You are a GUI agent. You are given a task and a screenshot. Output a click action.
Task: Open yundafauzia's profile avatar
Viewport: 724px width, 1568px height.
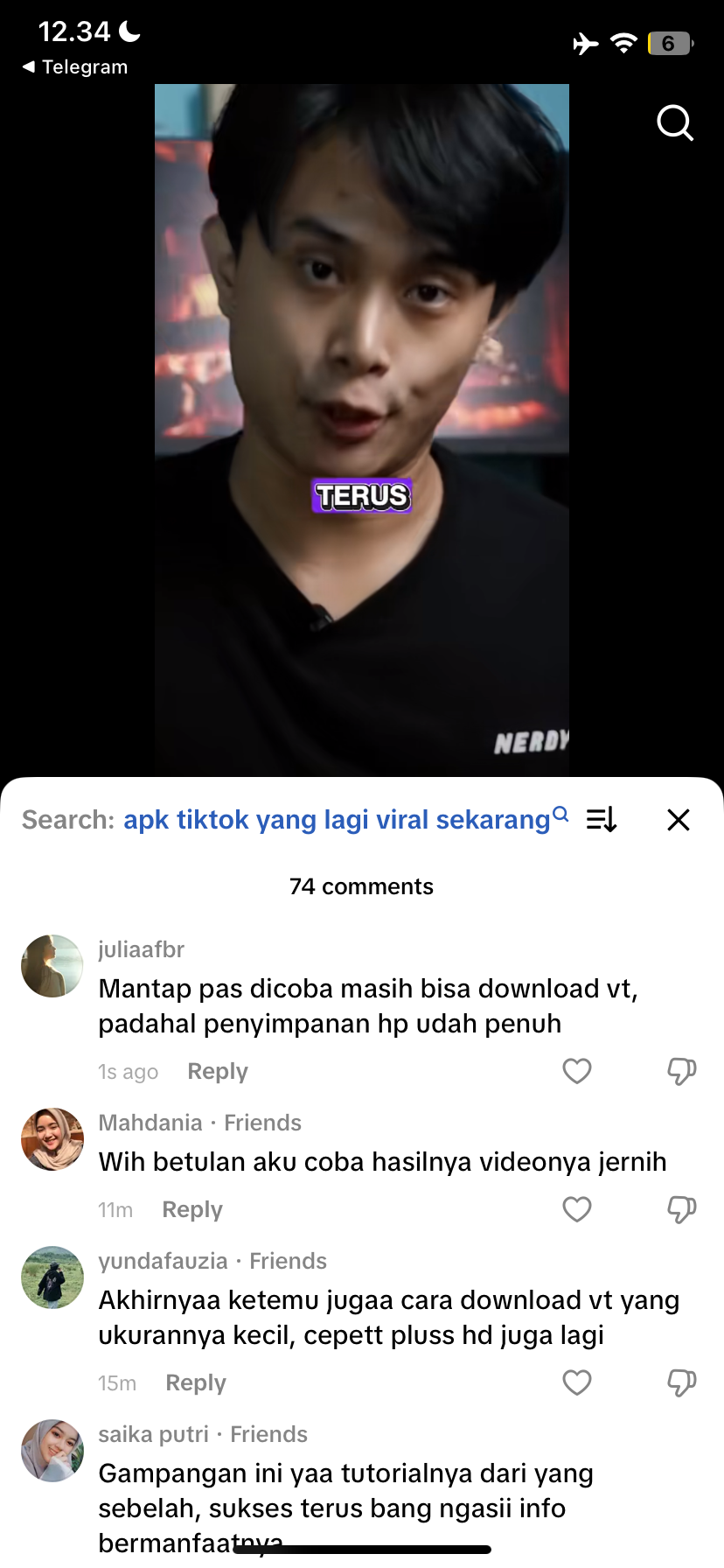pyautogui.click(x=52, y=1277)
